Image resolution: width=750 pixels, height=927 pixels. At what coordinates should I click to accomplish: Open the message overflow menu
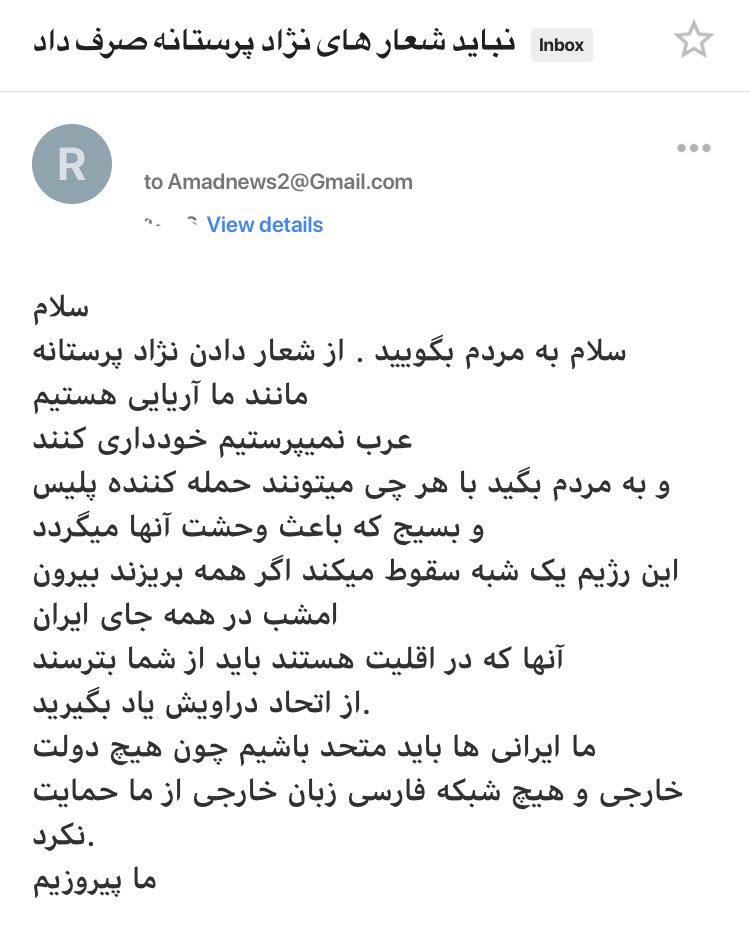coord(693,148)
